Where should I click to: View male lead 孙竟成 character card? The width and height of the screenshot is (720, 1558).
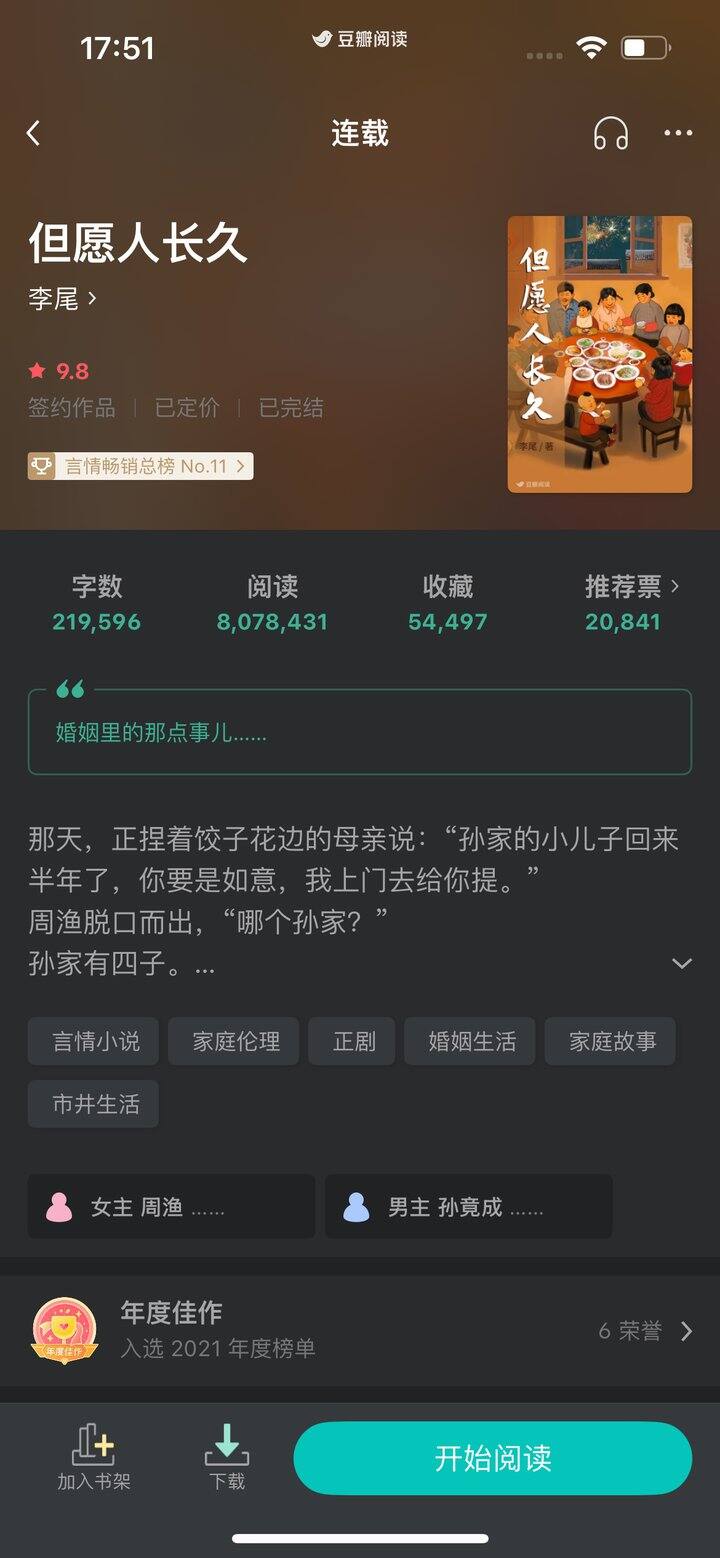click(468, 1206)
